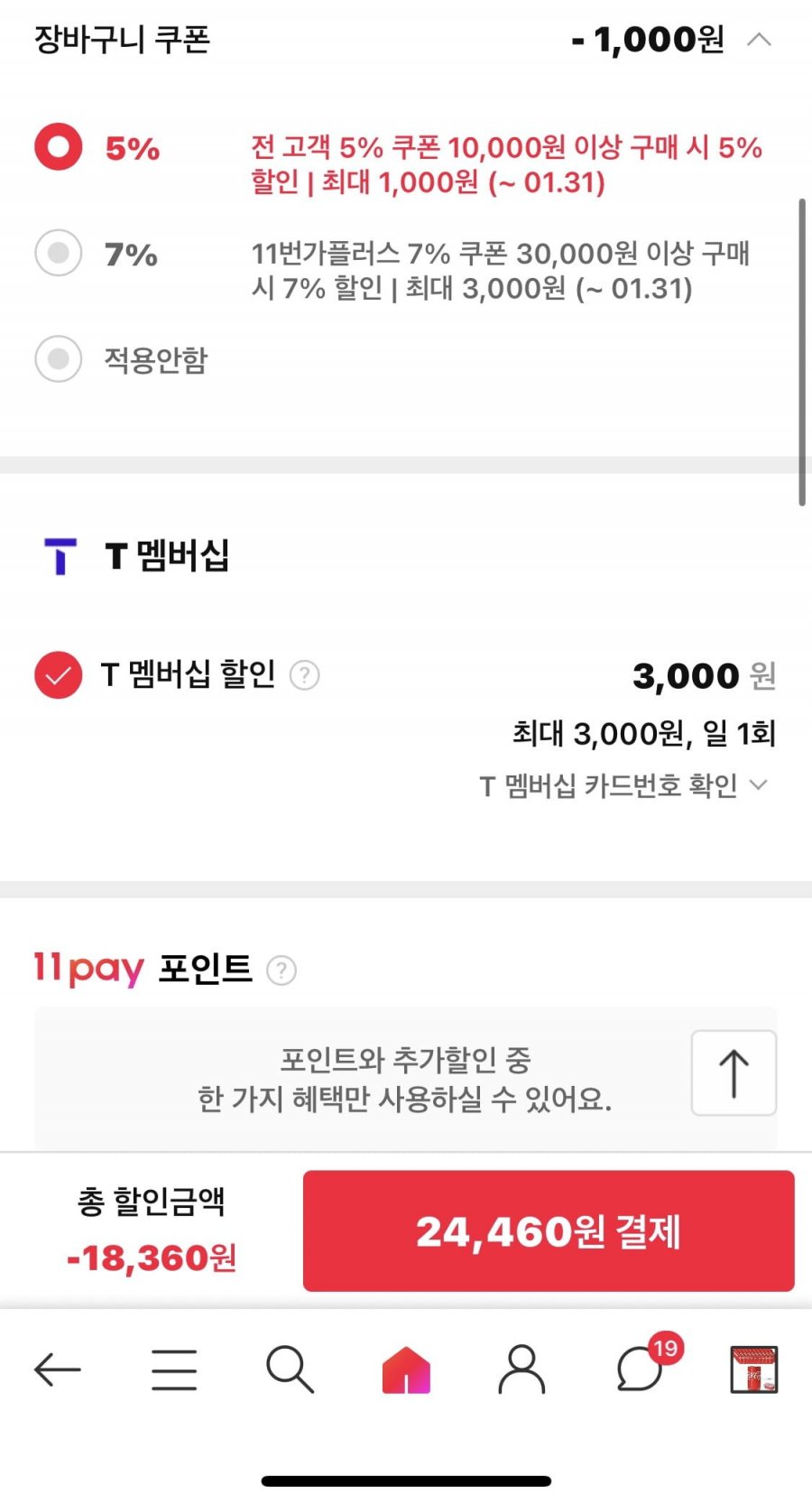The width and height of the screenshot is (812, 1504).
Task: Tap the scroll-to-top arrow button
Action: pos(734,1073)
